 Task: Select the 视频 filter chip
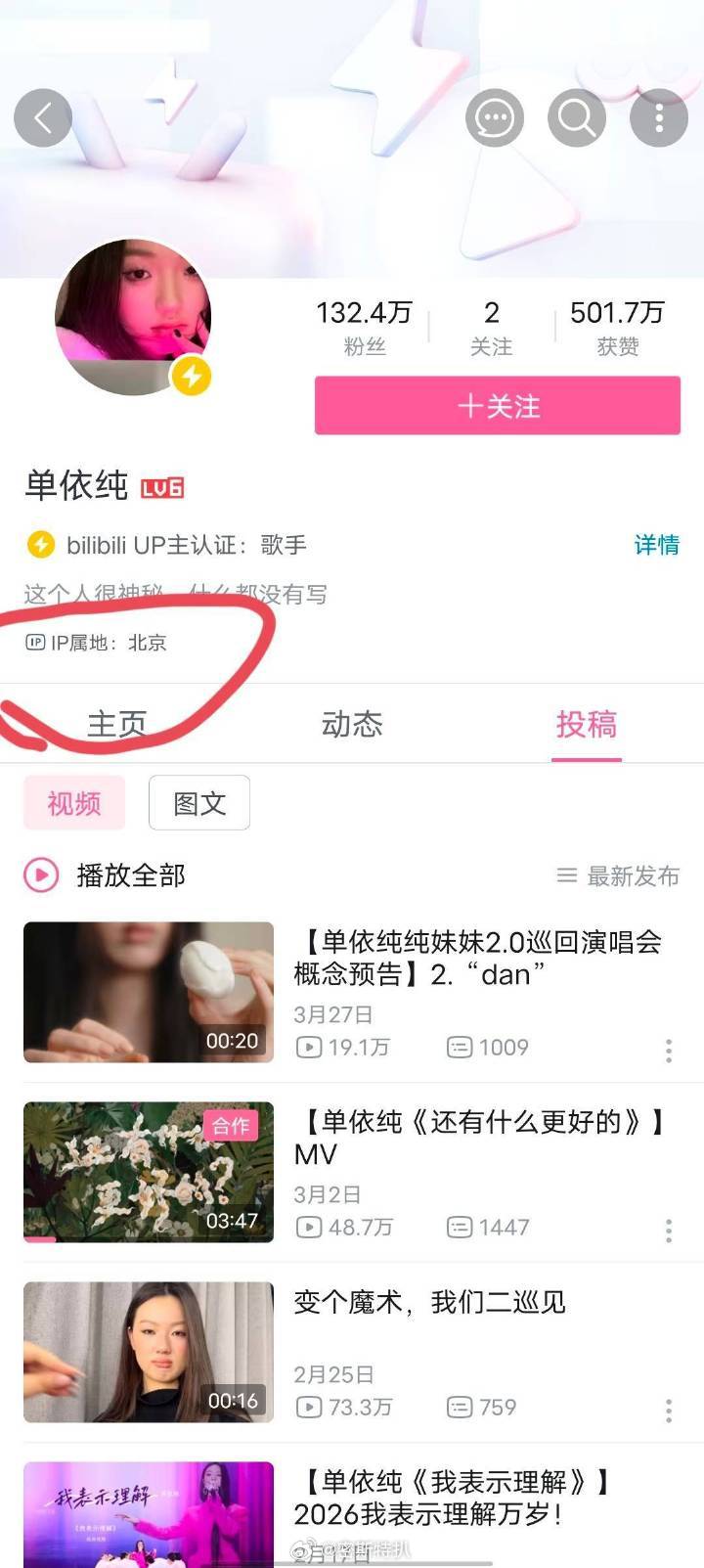click(x=74, y=802)
